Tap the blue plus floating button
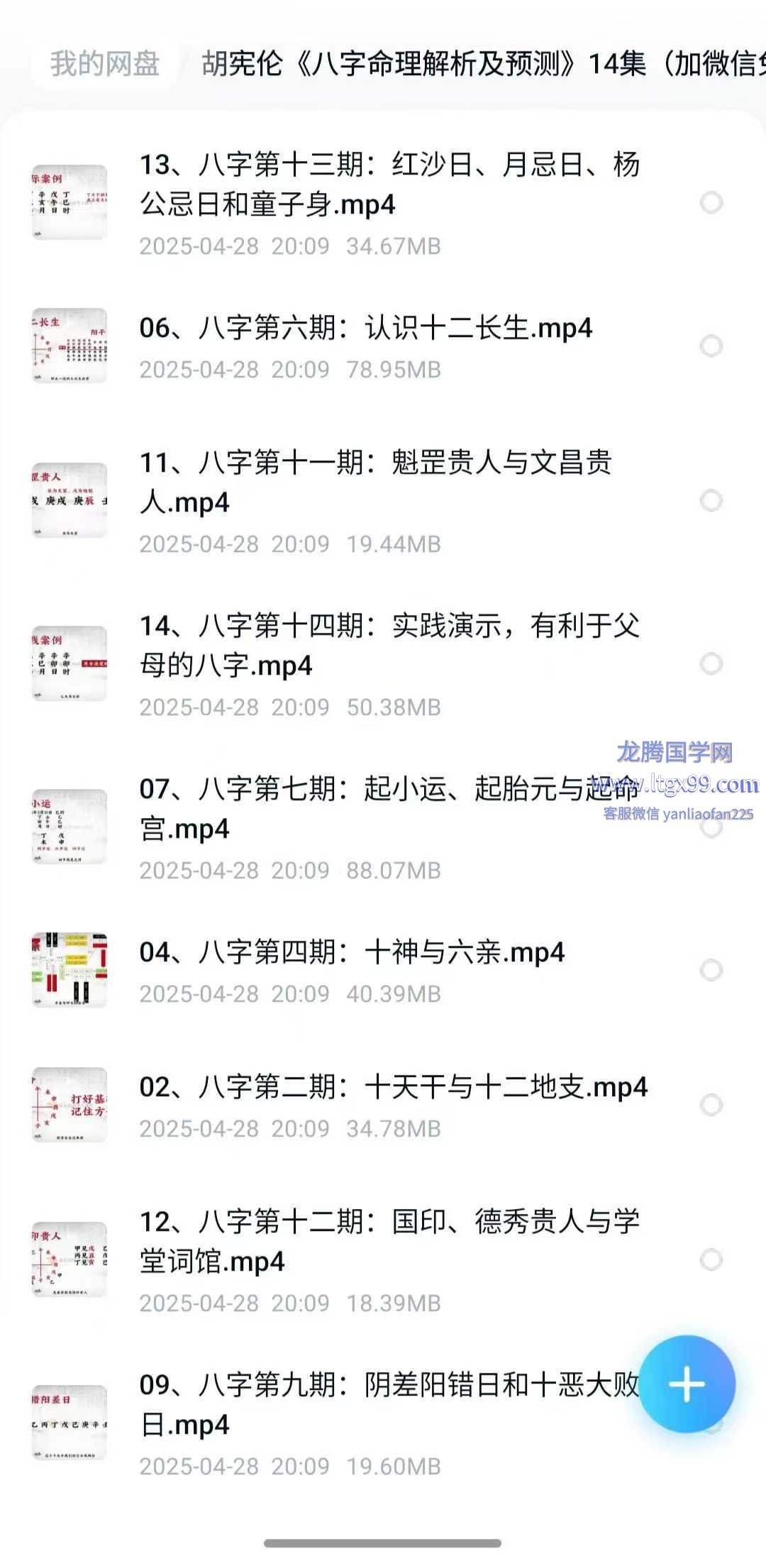This screenshot has height=1568, width=766. click(x=687, y=1384)
